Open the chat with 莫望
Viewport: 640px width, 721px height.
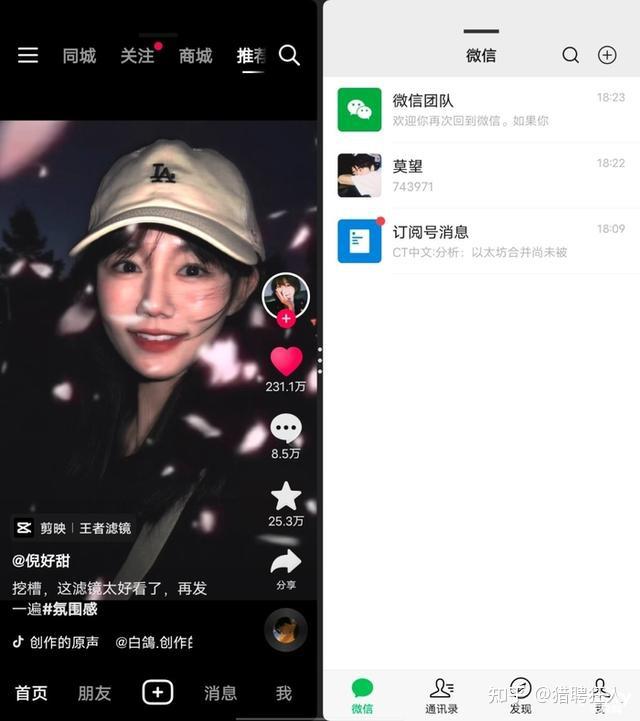click(x=480, y=175)
